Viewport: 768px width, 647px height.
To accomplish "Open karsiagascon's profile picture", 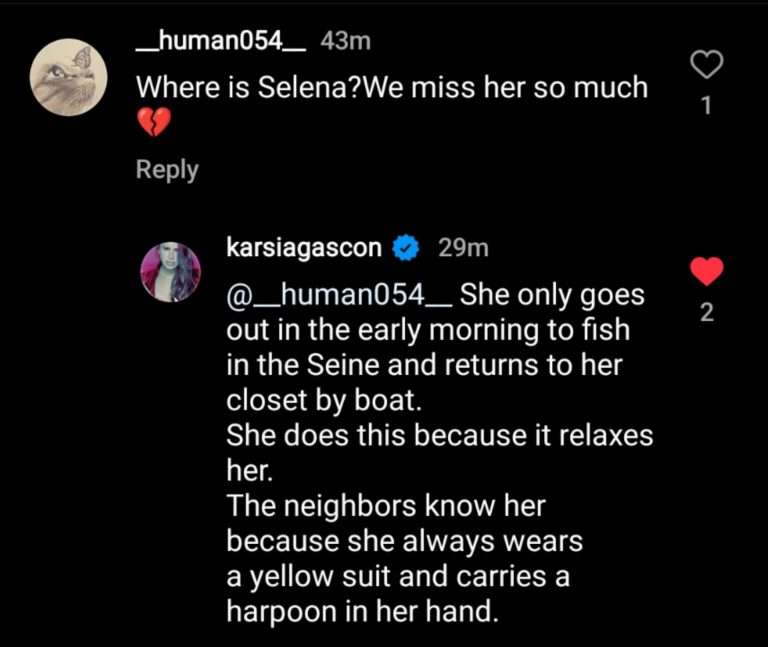I will (170, 270).
